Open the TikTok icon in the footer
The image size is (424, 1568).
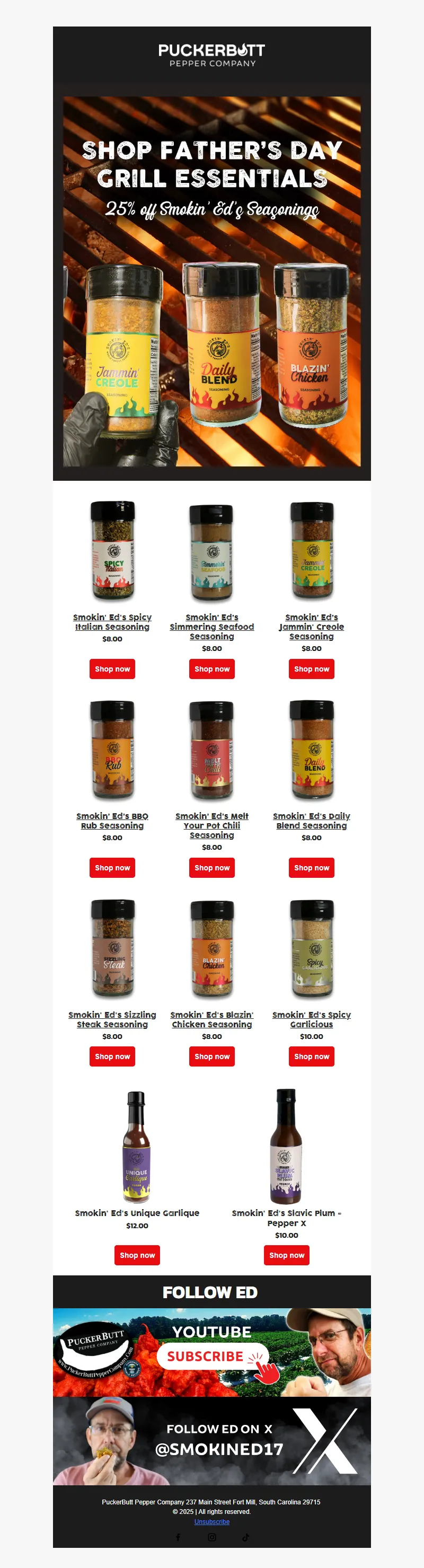[246, 1537]
